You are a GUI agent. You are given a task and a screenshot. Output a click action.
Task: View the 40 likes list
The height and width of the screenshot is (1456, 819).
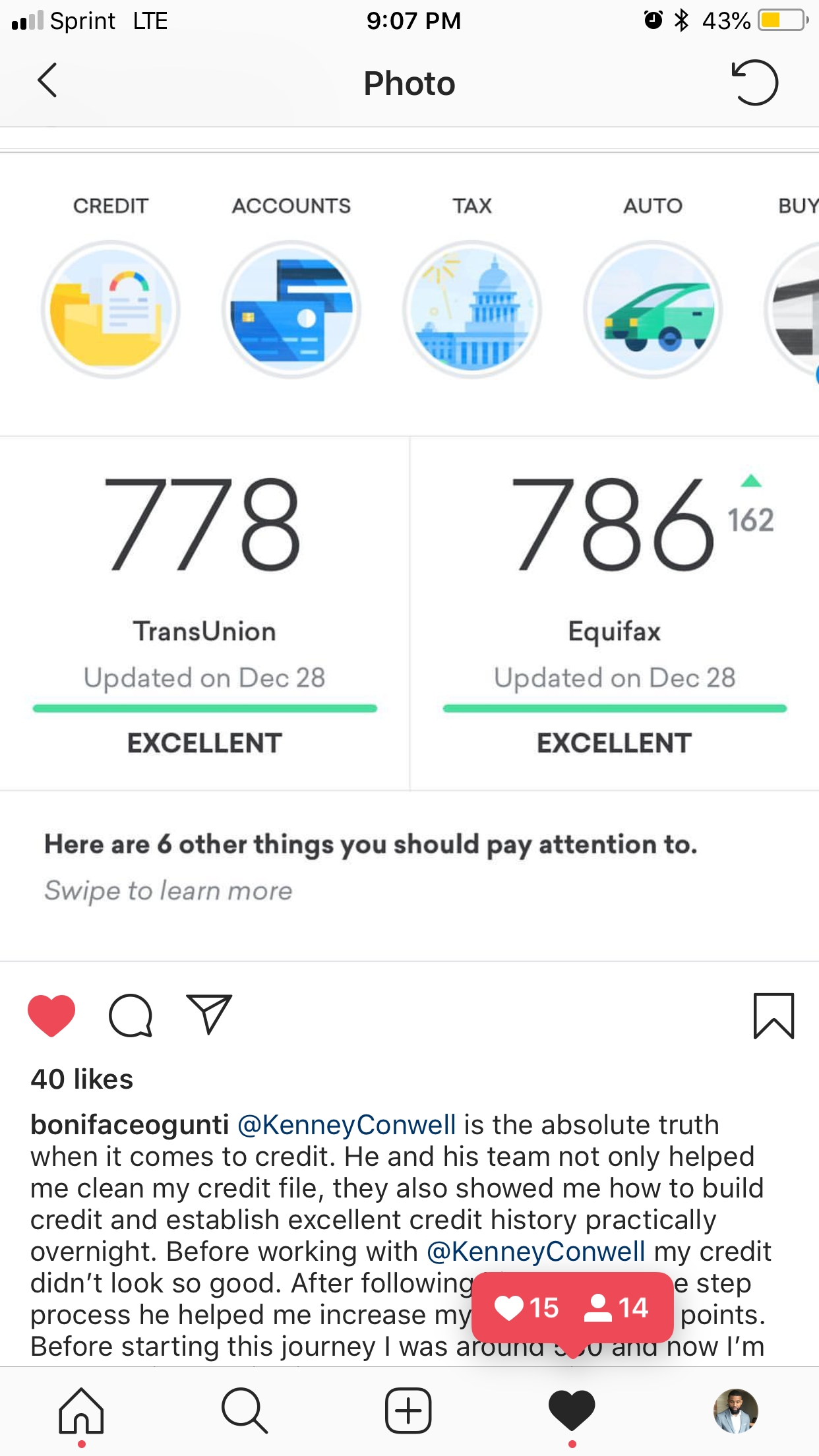click(x=82, y=1079)
